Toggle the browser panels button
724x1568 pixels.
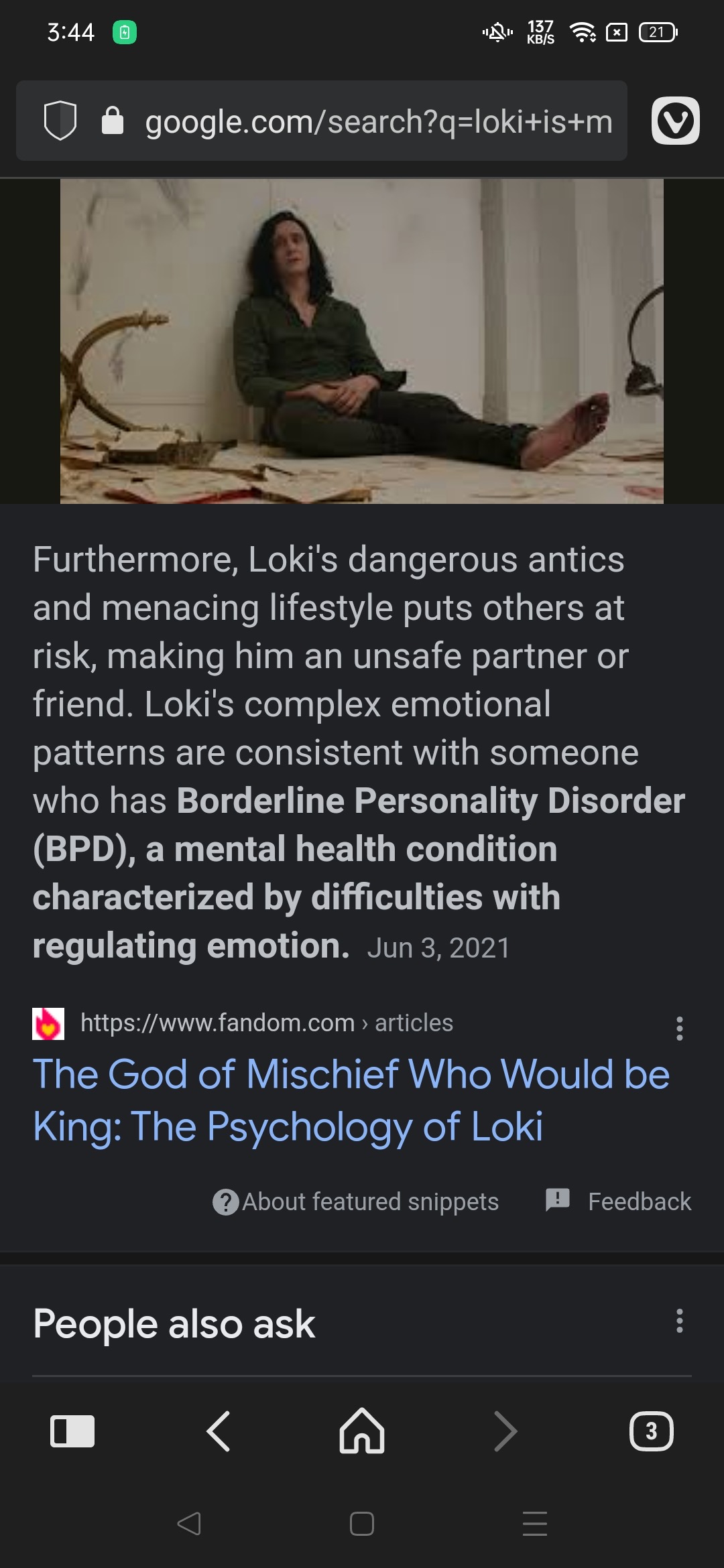pyautogui.click(x=72, y=1431)
